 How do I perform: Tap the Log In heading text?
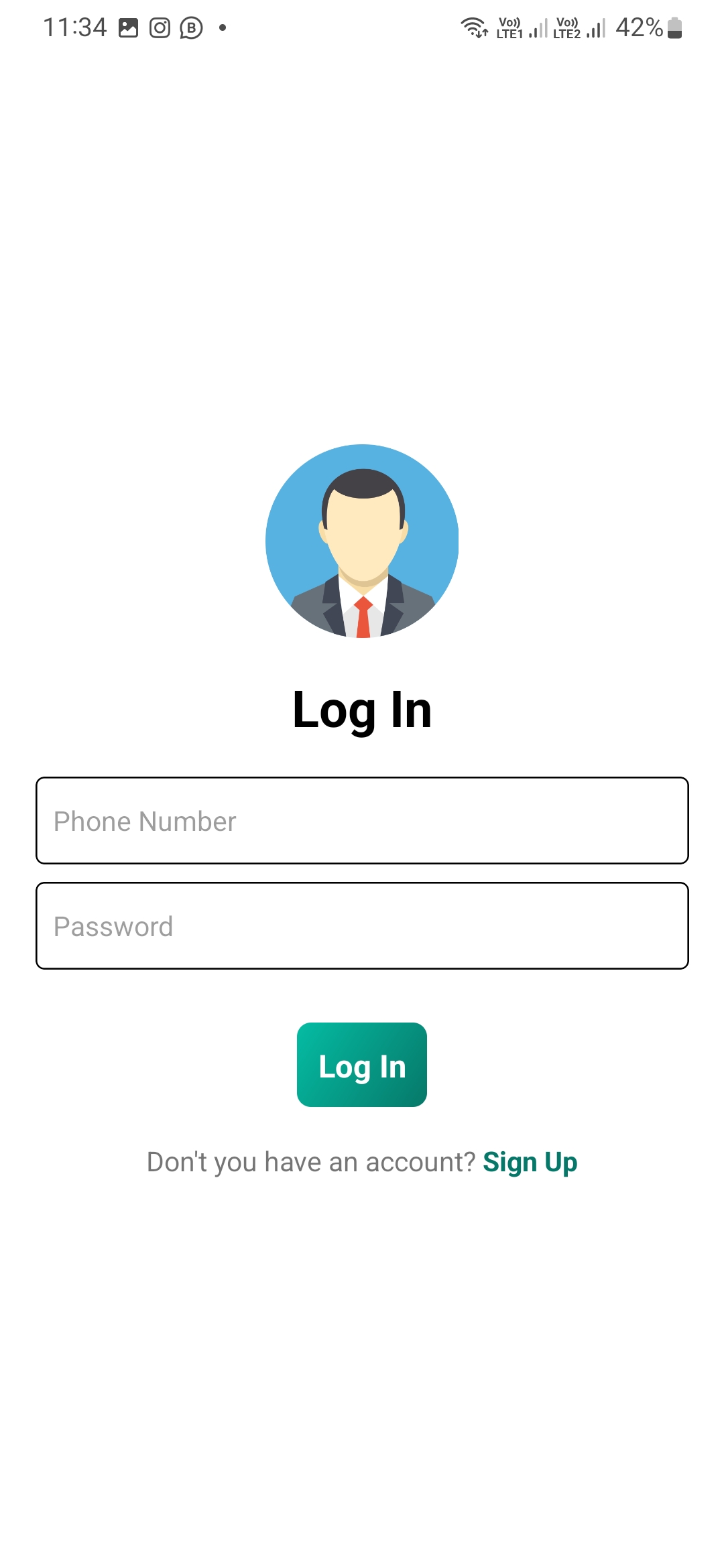pyautogui.click(x=362, y=710)
